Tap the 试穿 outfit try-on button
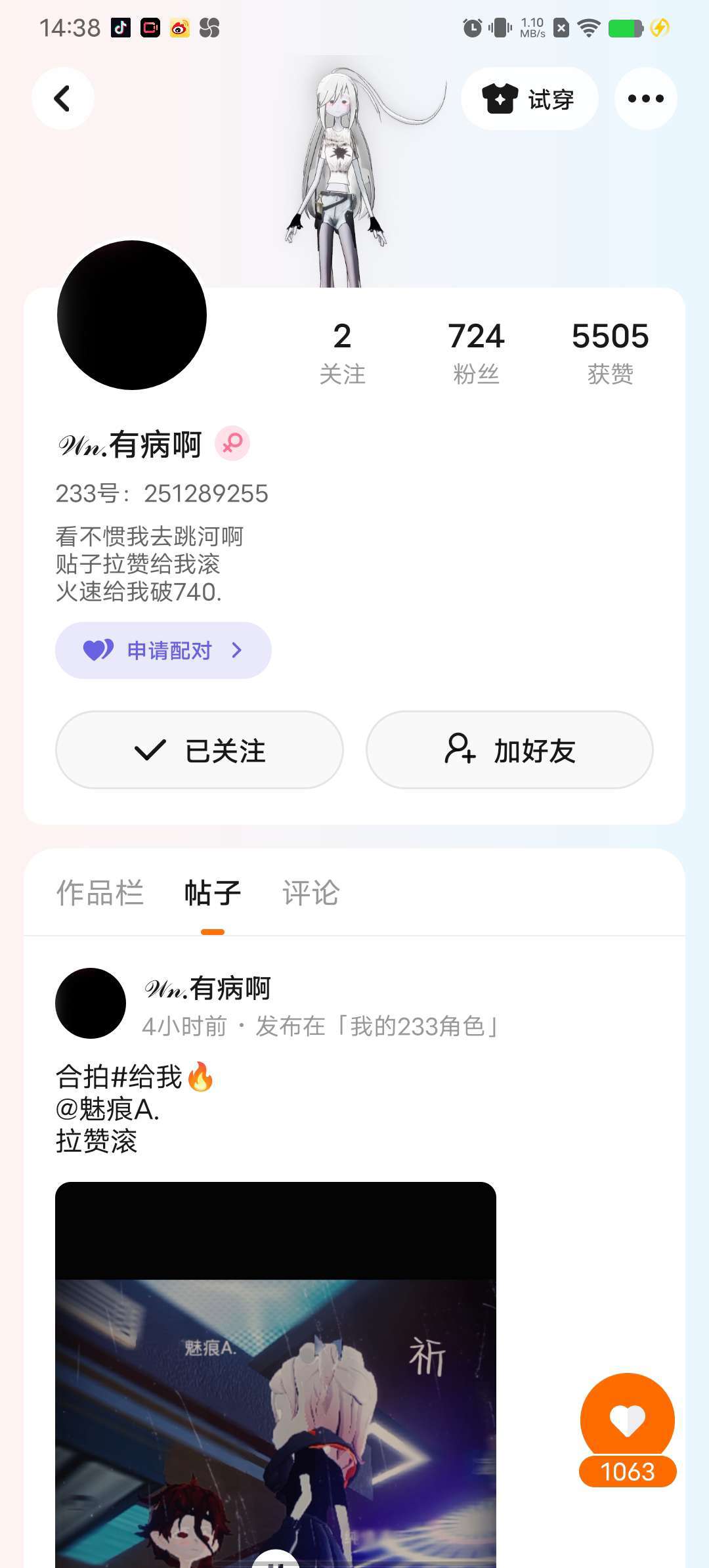The image size is (709, 1568). pos(529,98)
